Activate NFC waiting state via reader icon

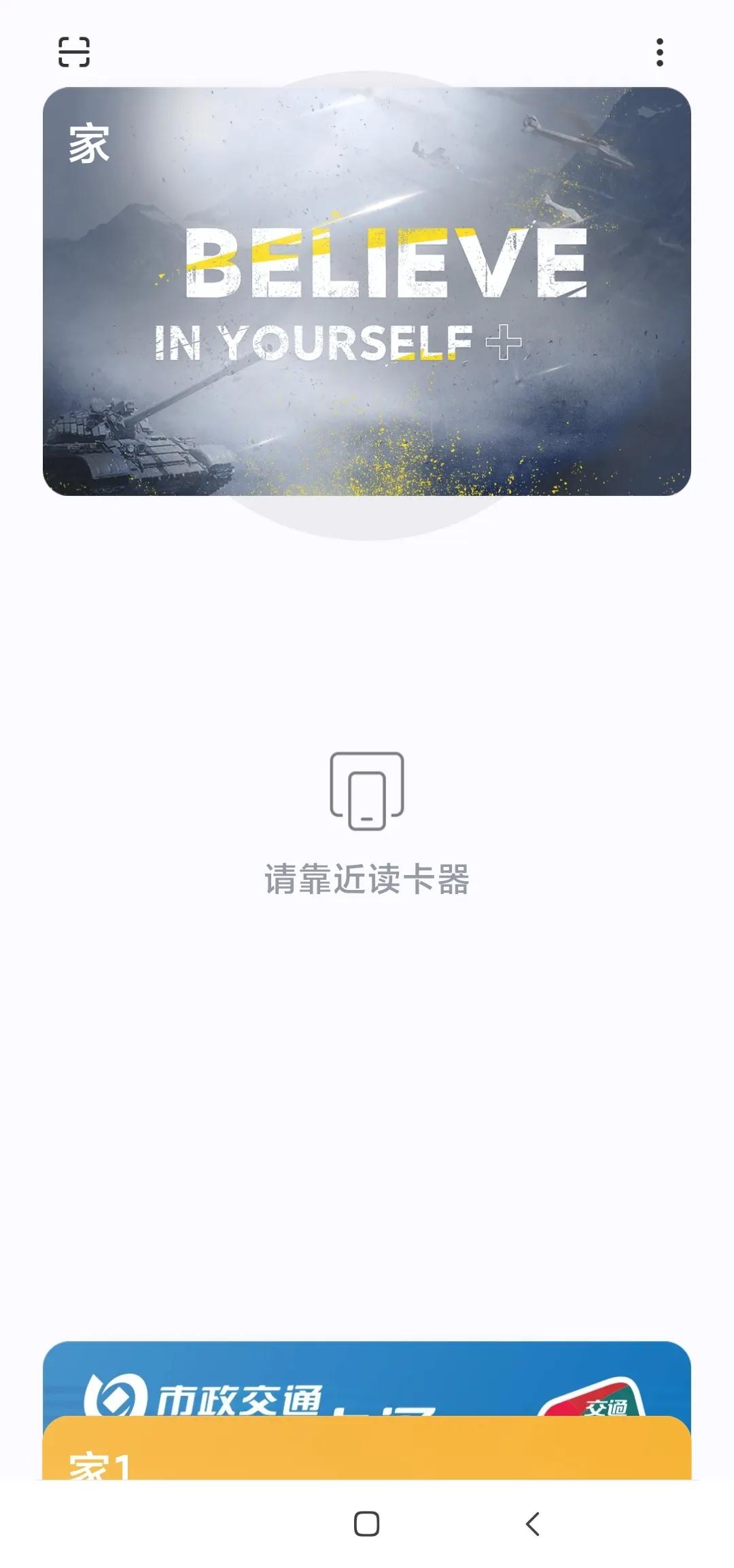point(367,791)
